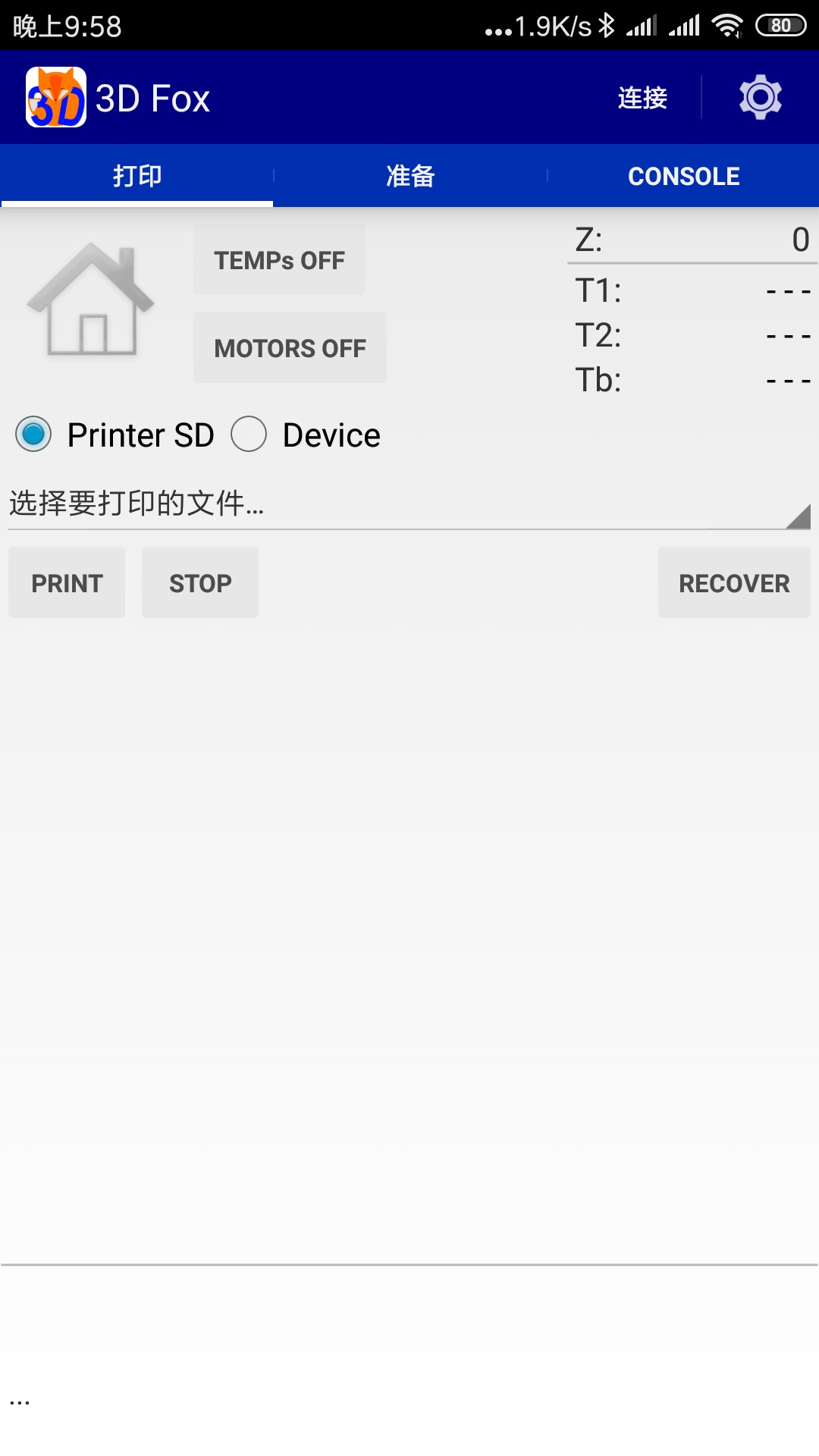
Task: Choose the Device radio option
Action: (x=249, y=435)
